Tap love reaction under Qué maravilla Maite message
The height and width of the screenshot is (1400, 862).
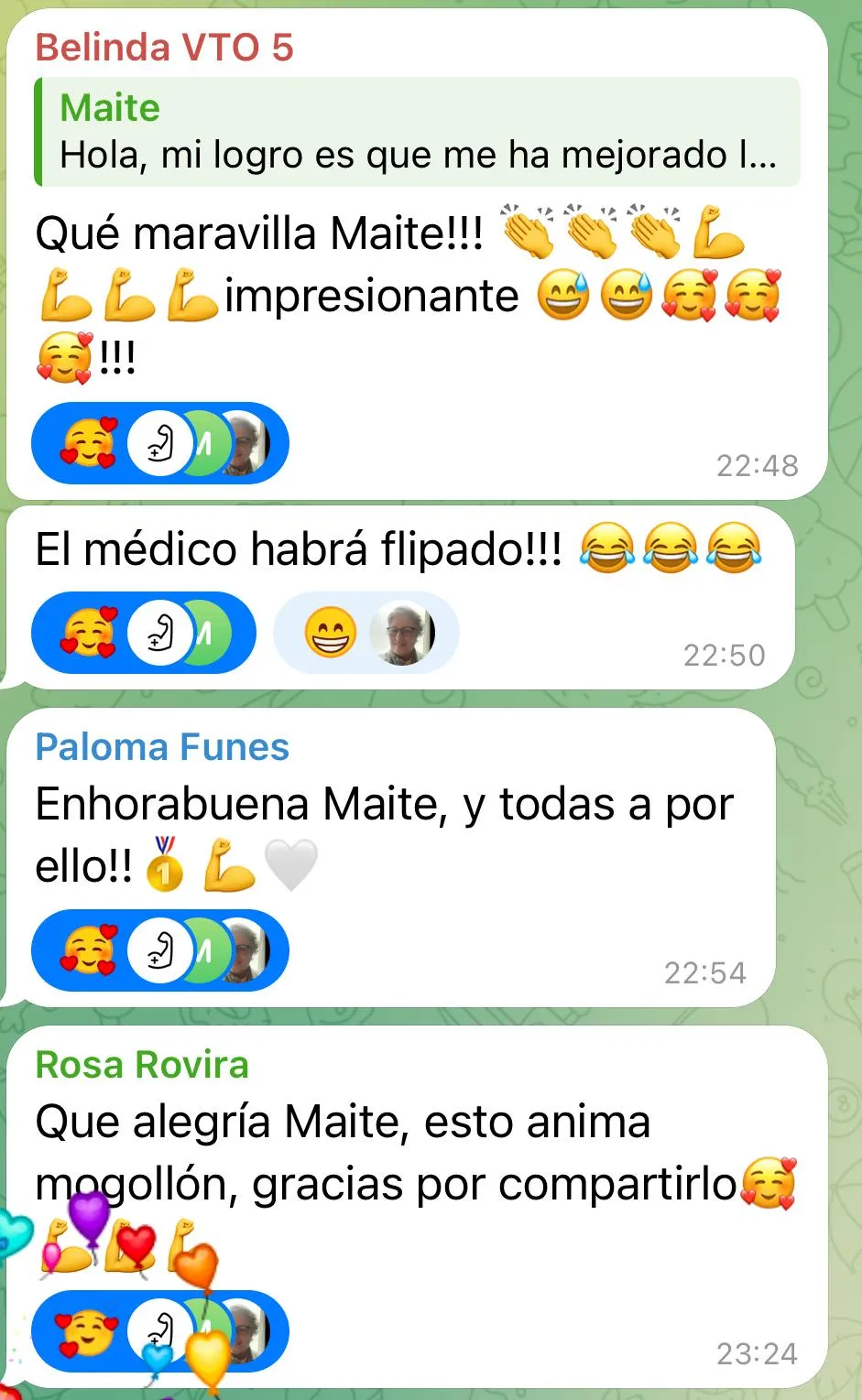coord(89,444)
